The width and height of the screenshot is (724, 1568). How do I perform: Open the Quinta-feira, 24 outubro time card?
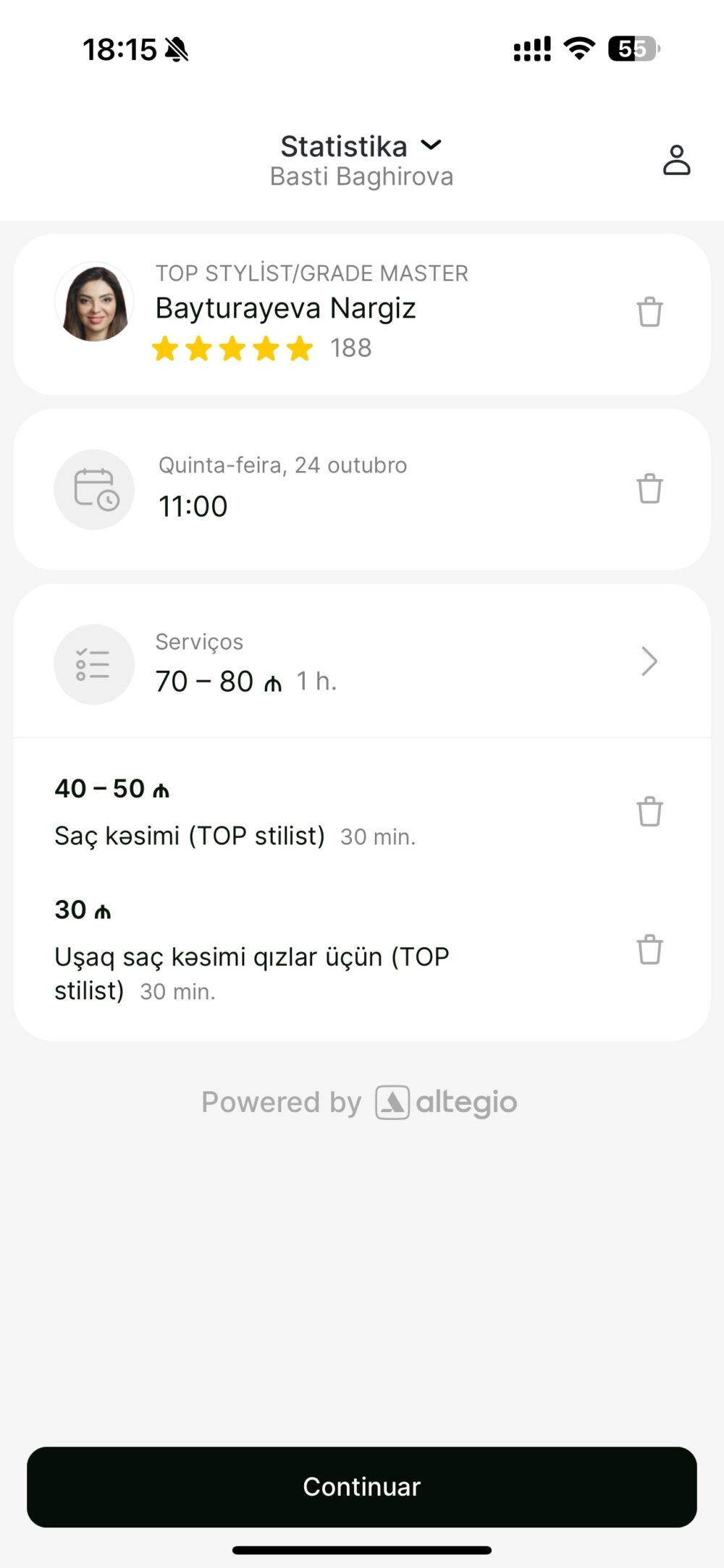362,489
